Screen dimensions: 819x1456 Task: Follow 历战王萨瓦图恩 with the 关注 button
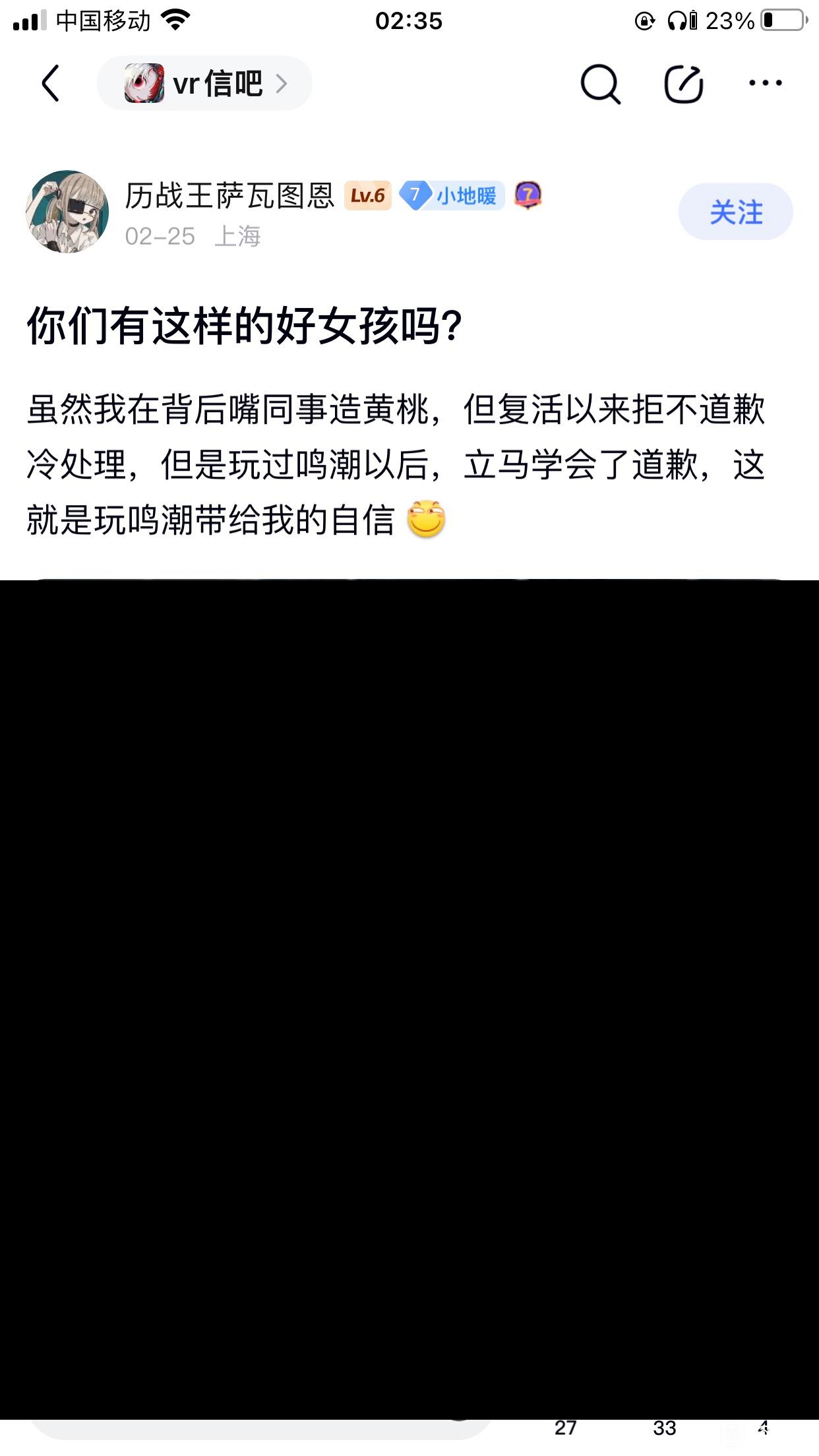(735, 212)
